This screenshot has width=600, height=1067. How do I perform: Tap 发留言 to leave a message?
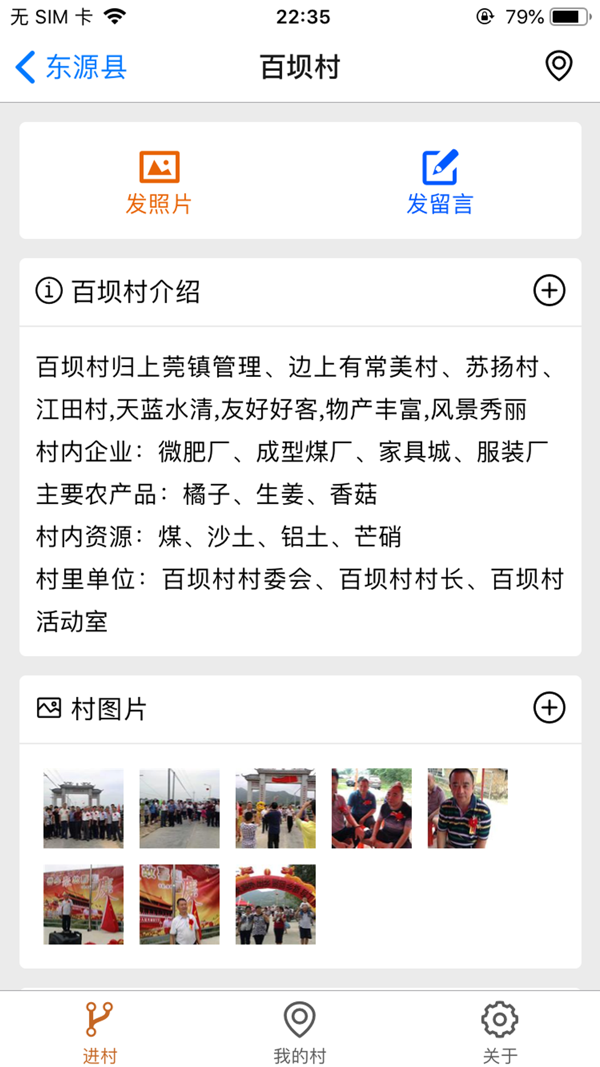[x=439, y=182]
